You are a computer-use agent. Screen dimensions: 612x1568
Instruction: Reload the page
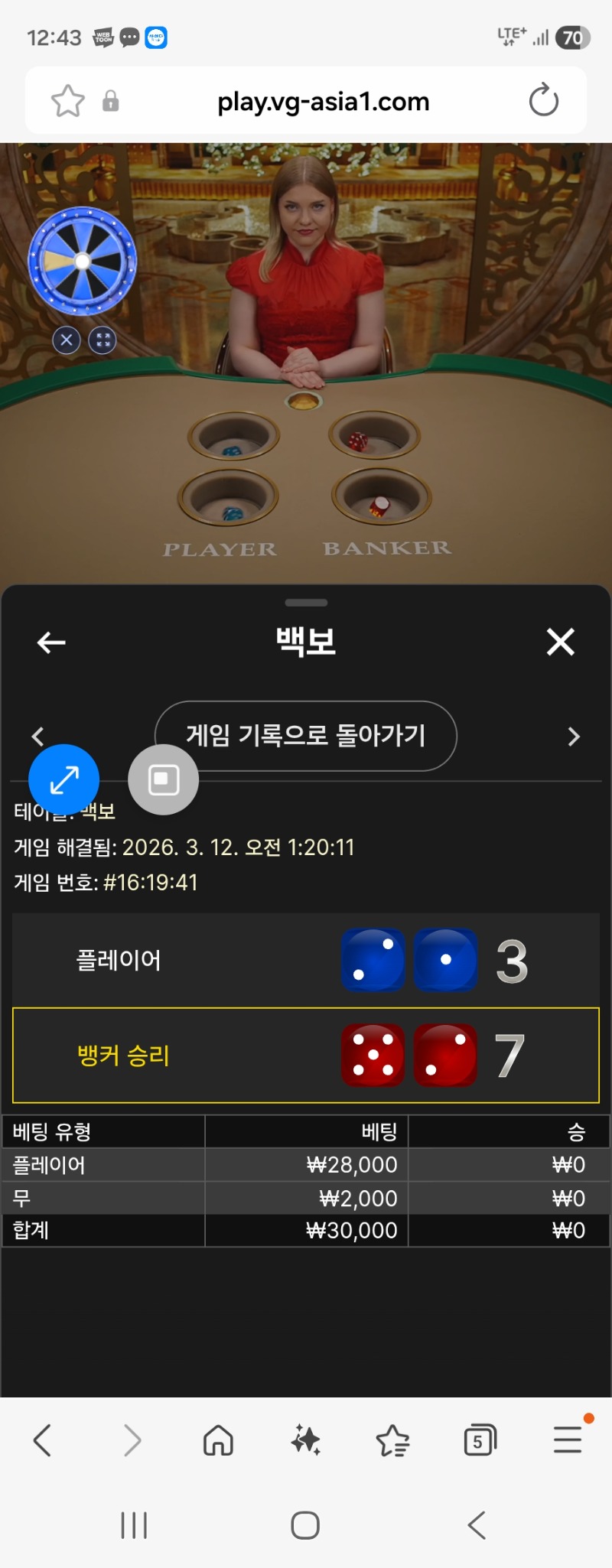coord(543,100)
